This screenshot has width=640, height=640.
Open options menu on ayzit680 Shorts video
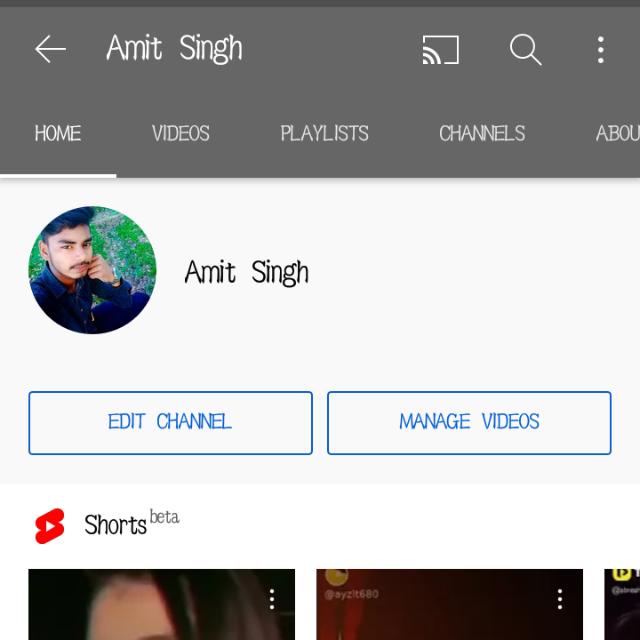coord(560,599)
